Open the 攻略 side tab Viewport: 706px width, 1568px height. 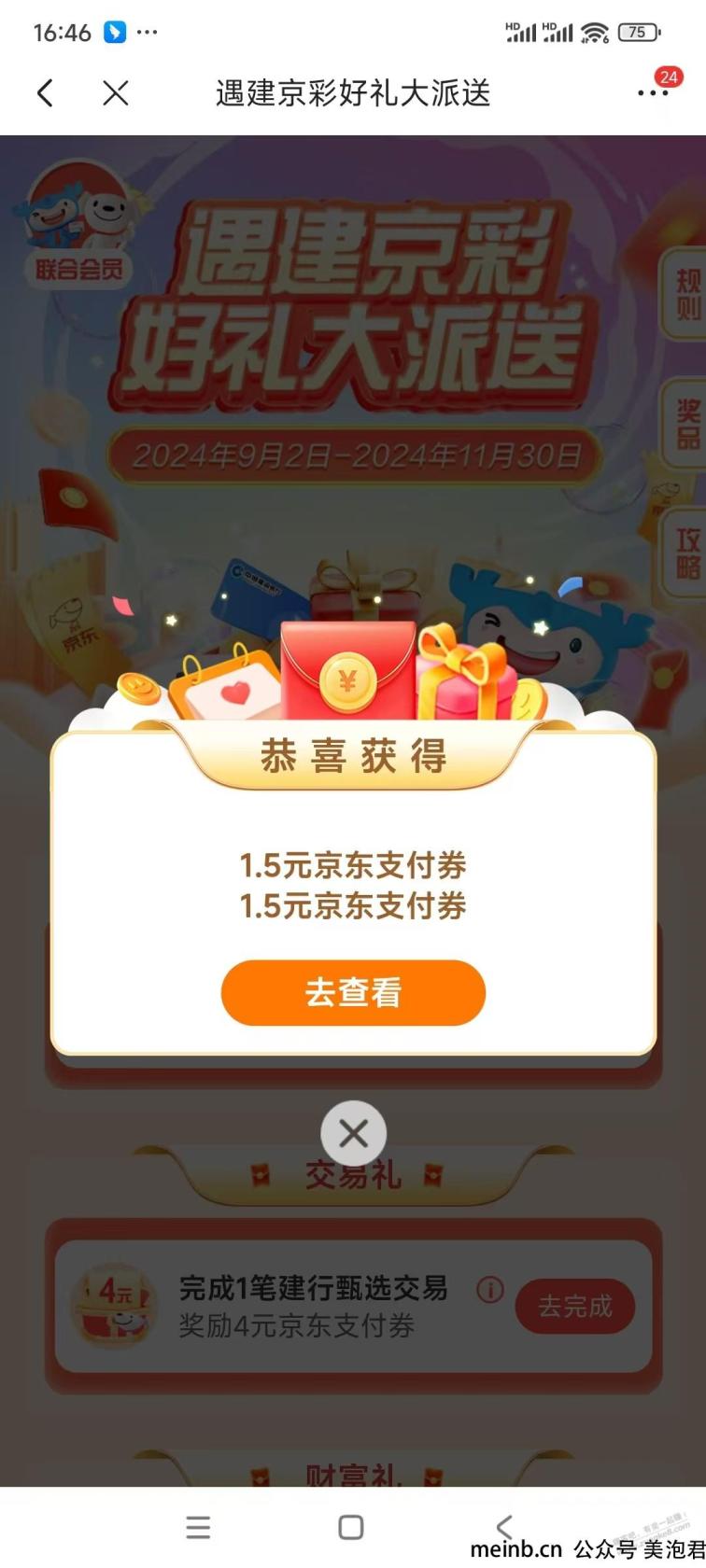[686, 553]
